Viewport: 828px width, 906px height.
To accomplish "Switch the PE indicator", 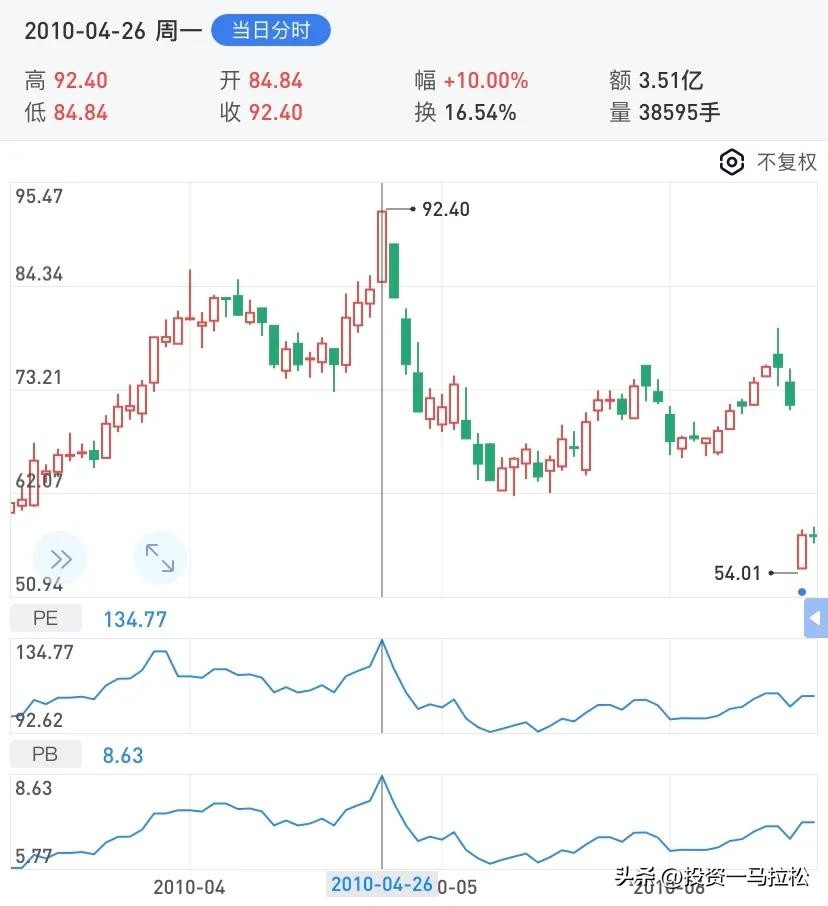I will (x=46, y=619).
